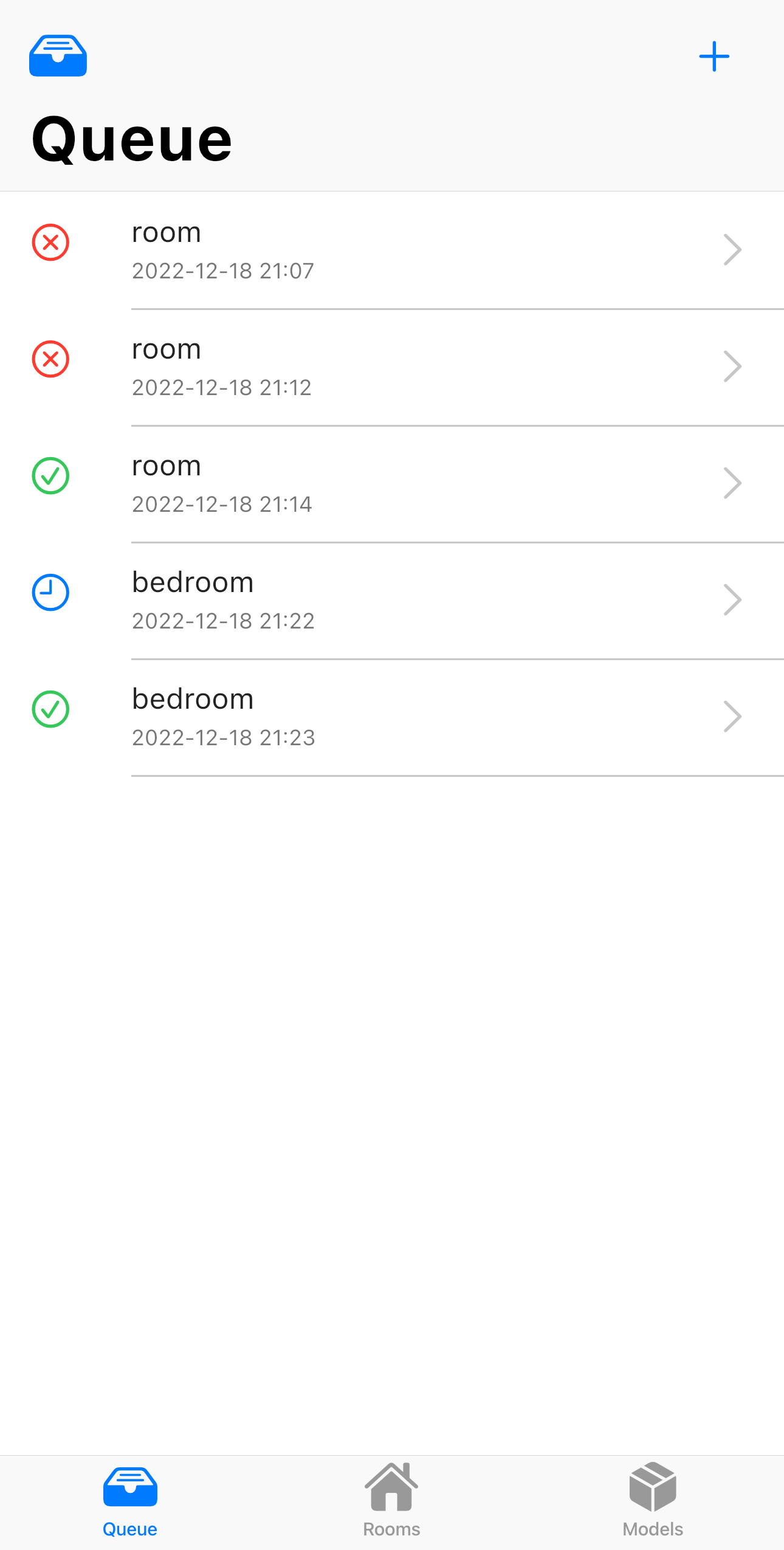The height and width of the screenshot is (1550, 784).
Task: Open the room entry from 21:12
Action: pyautogui.click(x=391, y=367)
